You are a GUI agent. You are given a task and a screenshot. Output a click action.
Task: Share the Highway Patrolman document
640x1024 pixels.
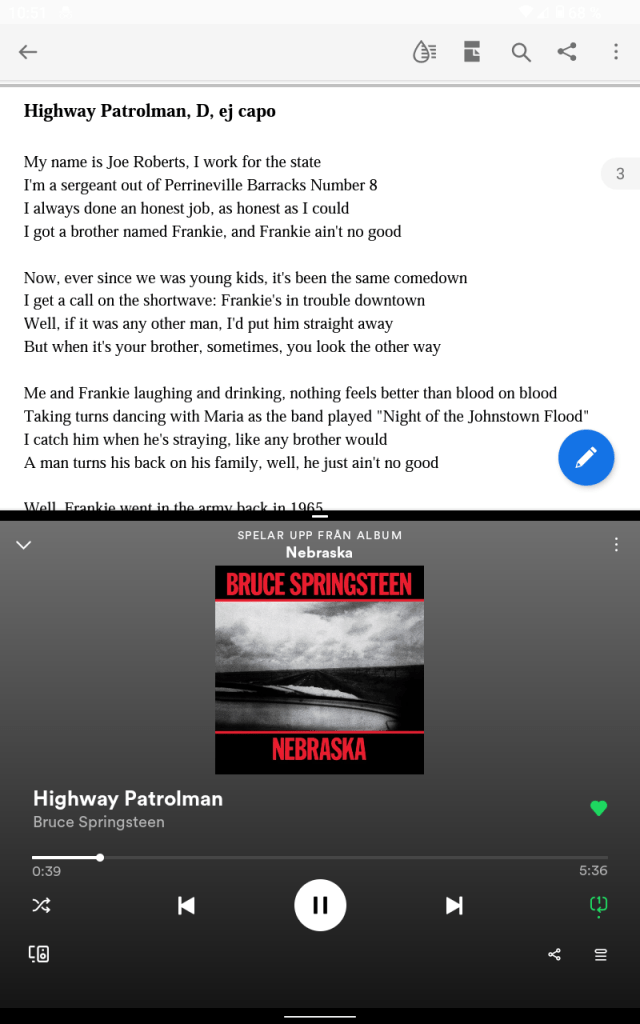[567, 52]
